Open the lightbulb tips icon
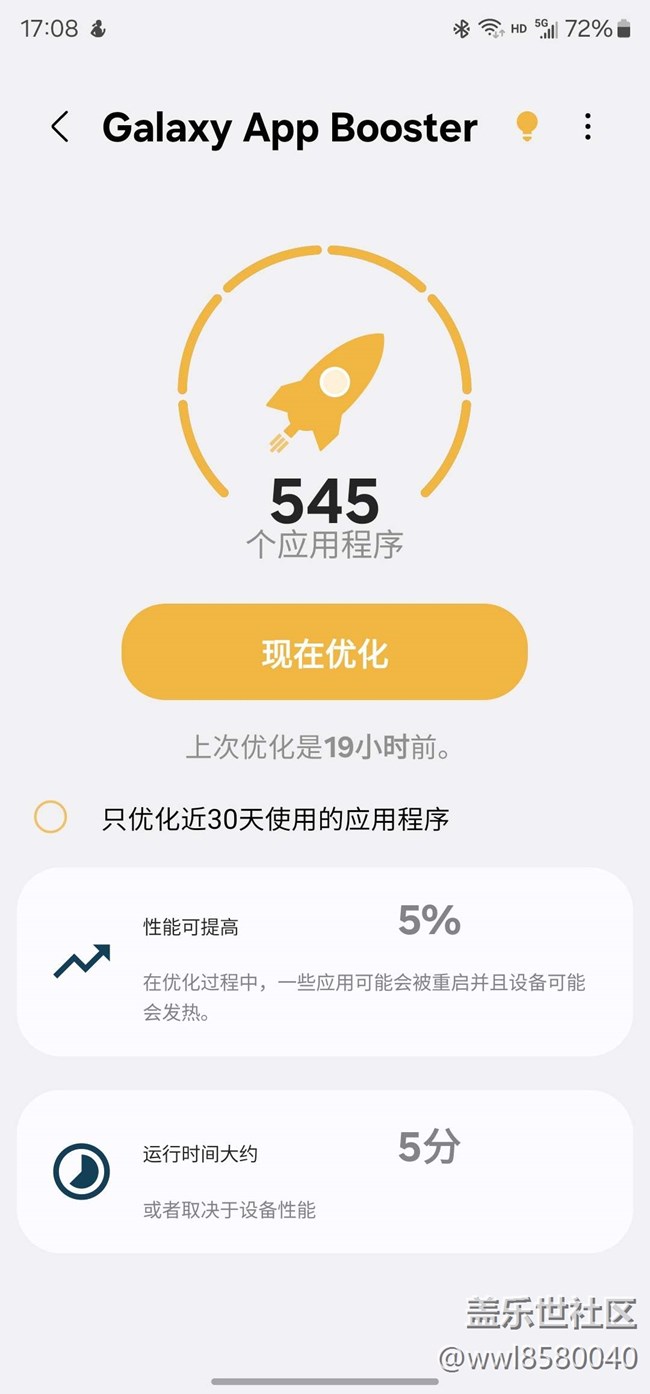The image size is (650, 1394). (x=526, y=126)
